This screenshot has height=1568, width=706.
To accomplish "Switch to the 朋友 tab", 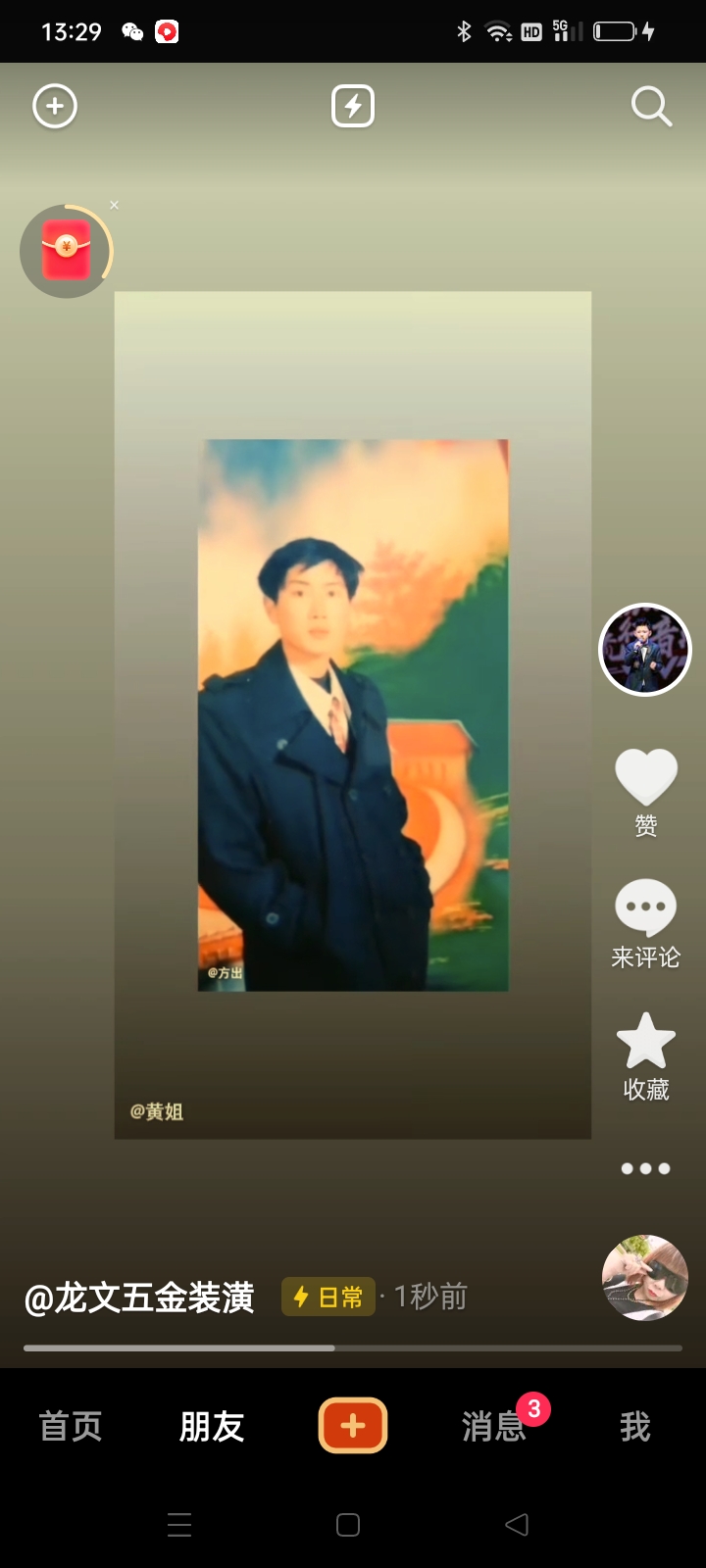I will 212,1427.
